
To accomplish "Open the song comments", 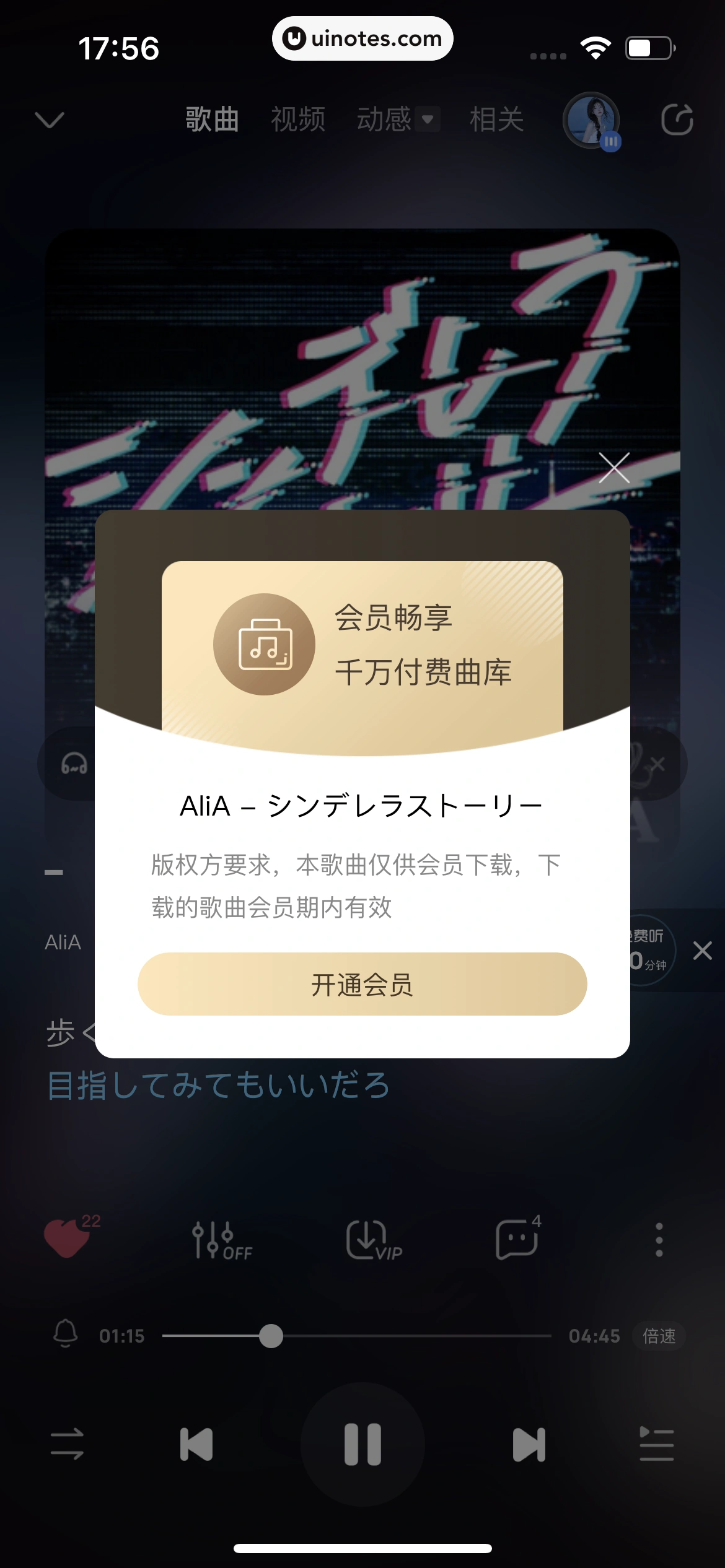I will [517, 1239].
